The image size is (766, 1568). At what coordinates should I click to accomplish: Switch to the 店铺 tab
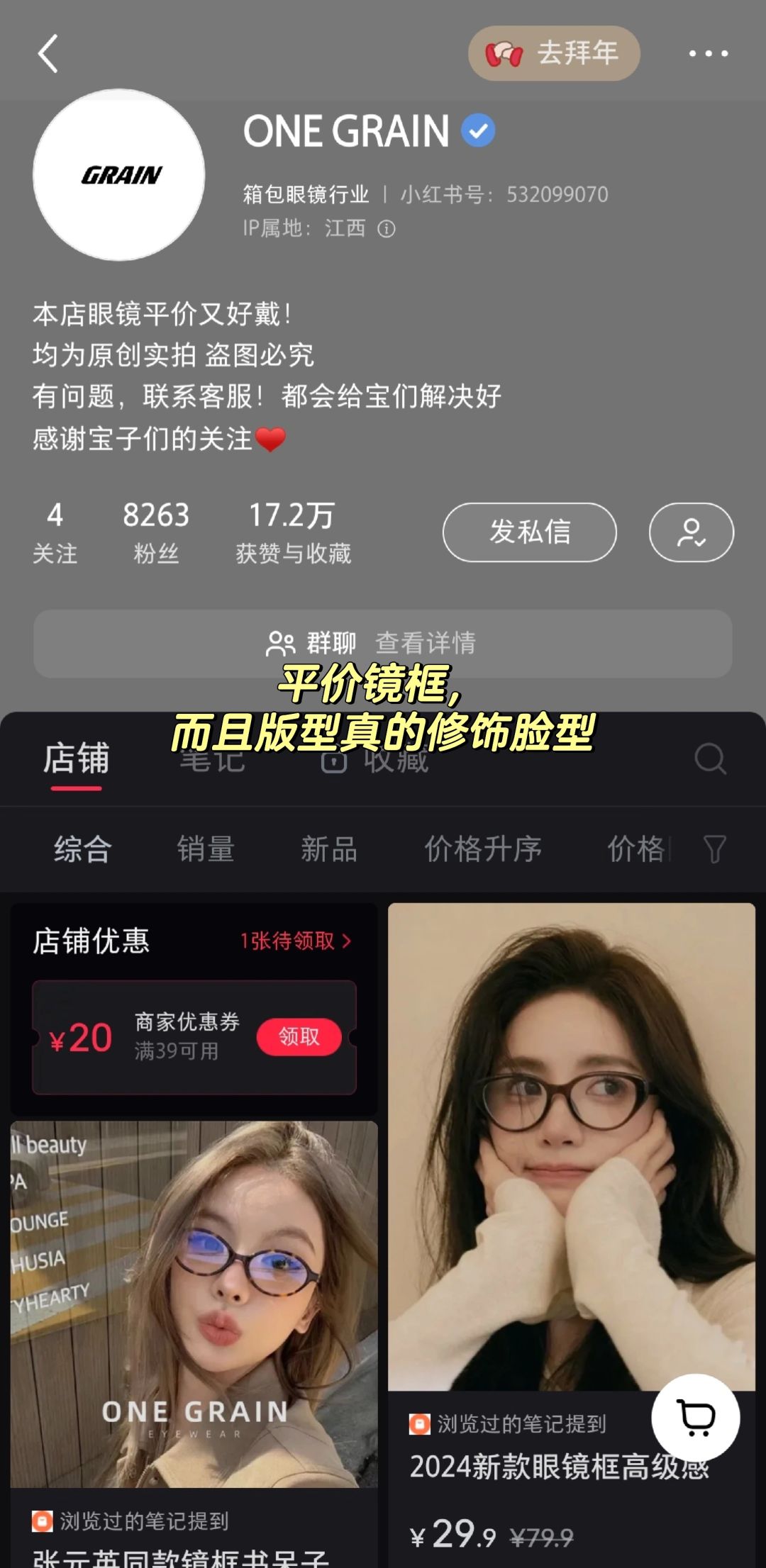76,758
